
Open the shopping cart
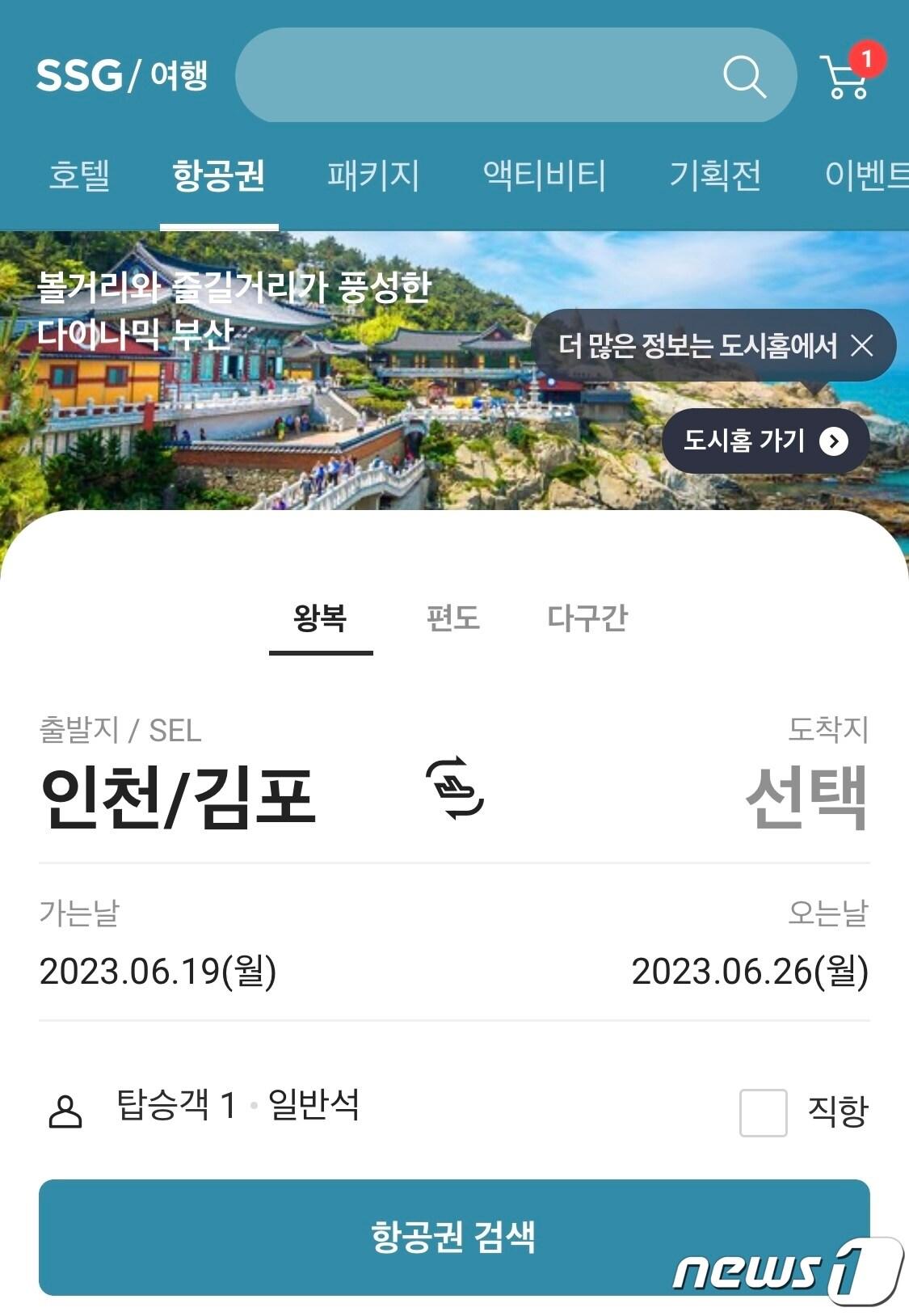click(845, 76)
